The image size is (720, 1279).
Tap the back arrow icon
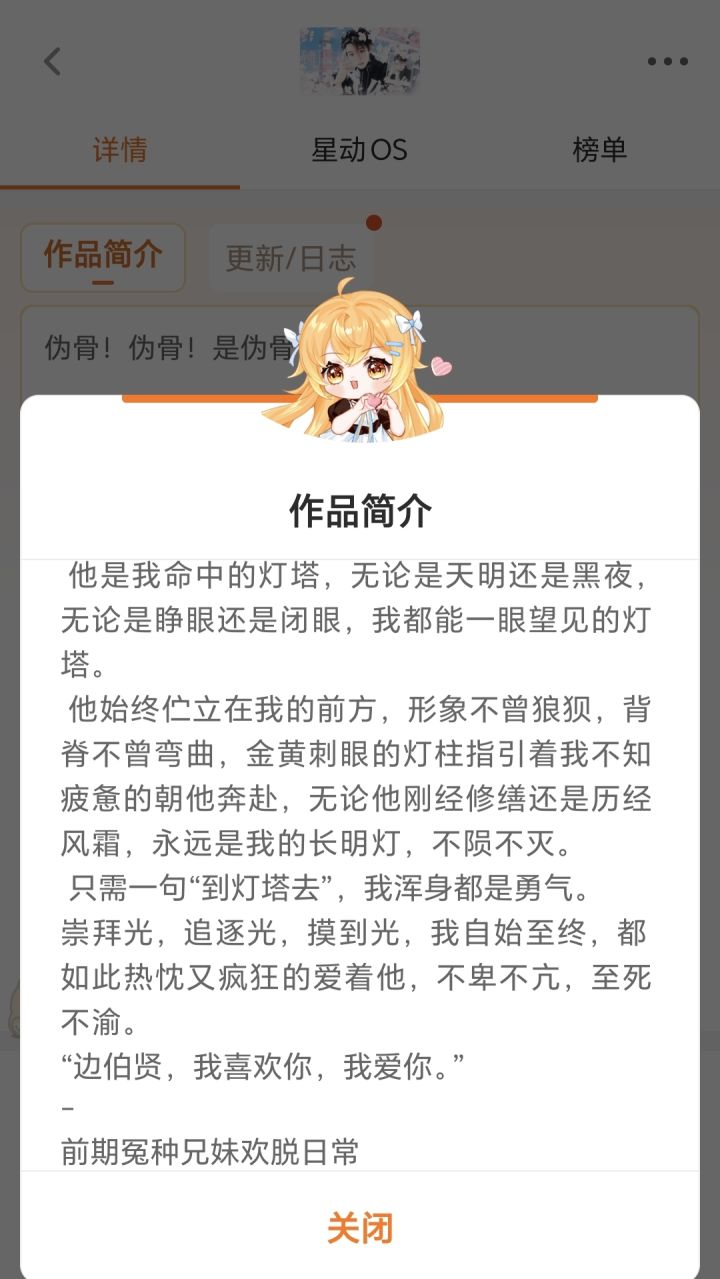point(50,61)
